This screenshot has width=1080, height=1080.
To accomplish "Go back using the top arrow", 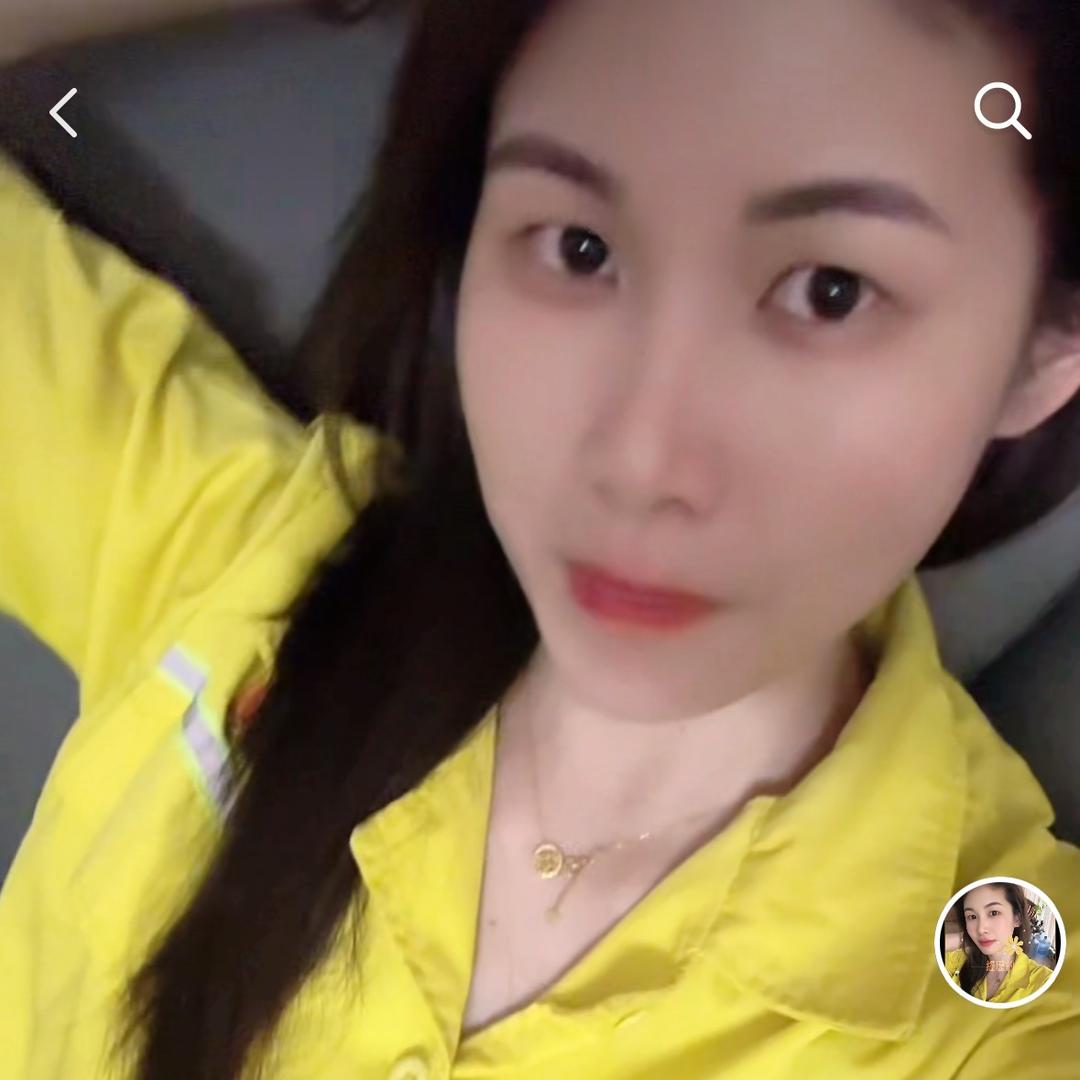I will pos(64,112).
